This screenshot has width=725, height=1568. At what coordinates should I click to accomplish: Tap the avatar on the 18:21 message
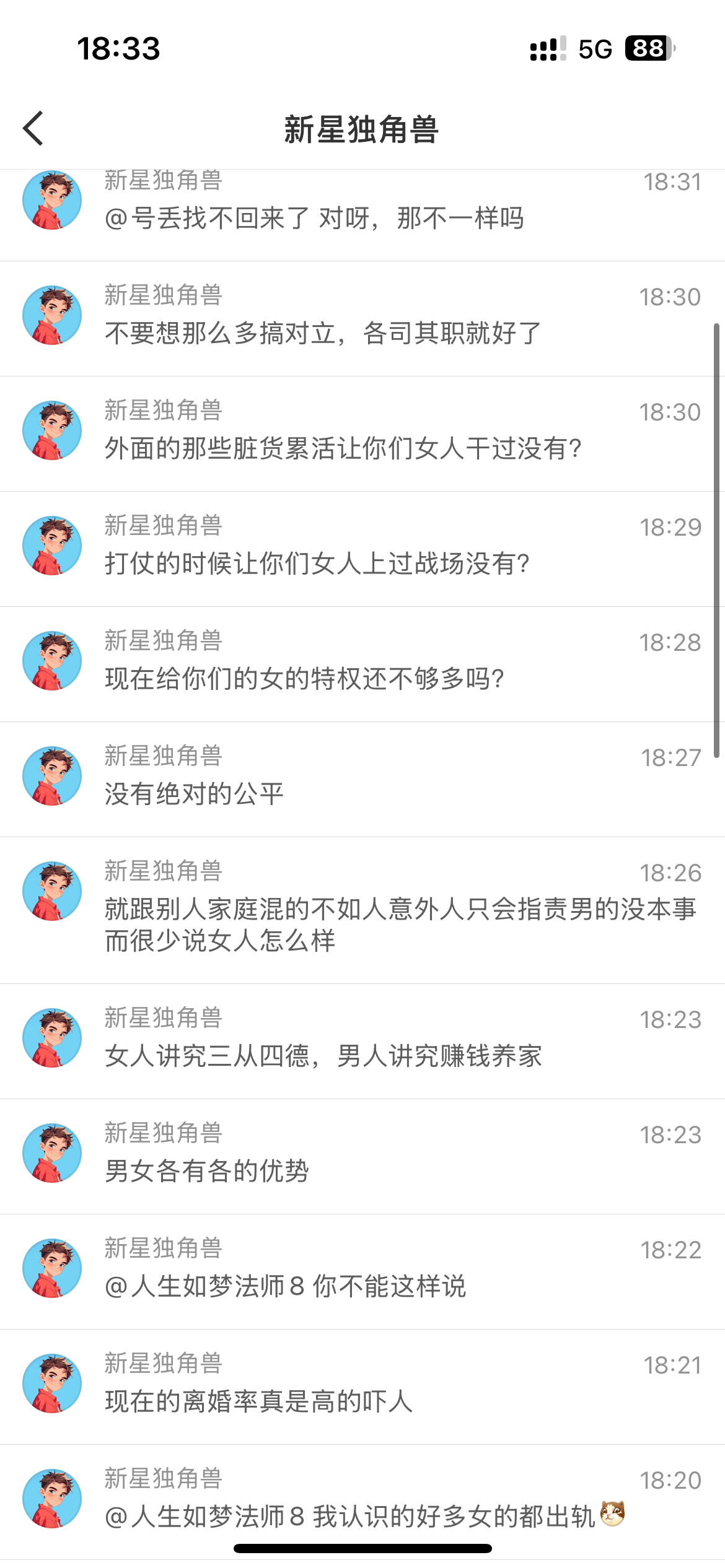pos(52,1382)
